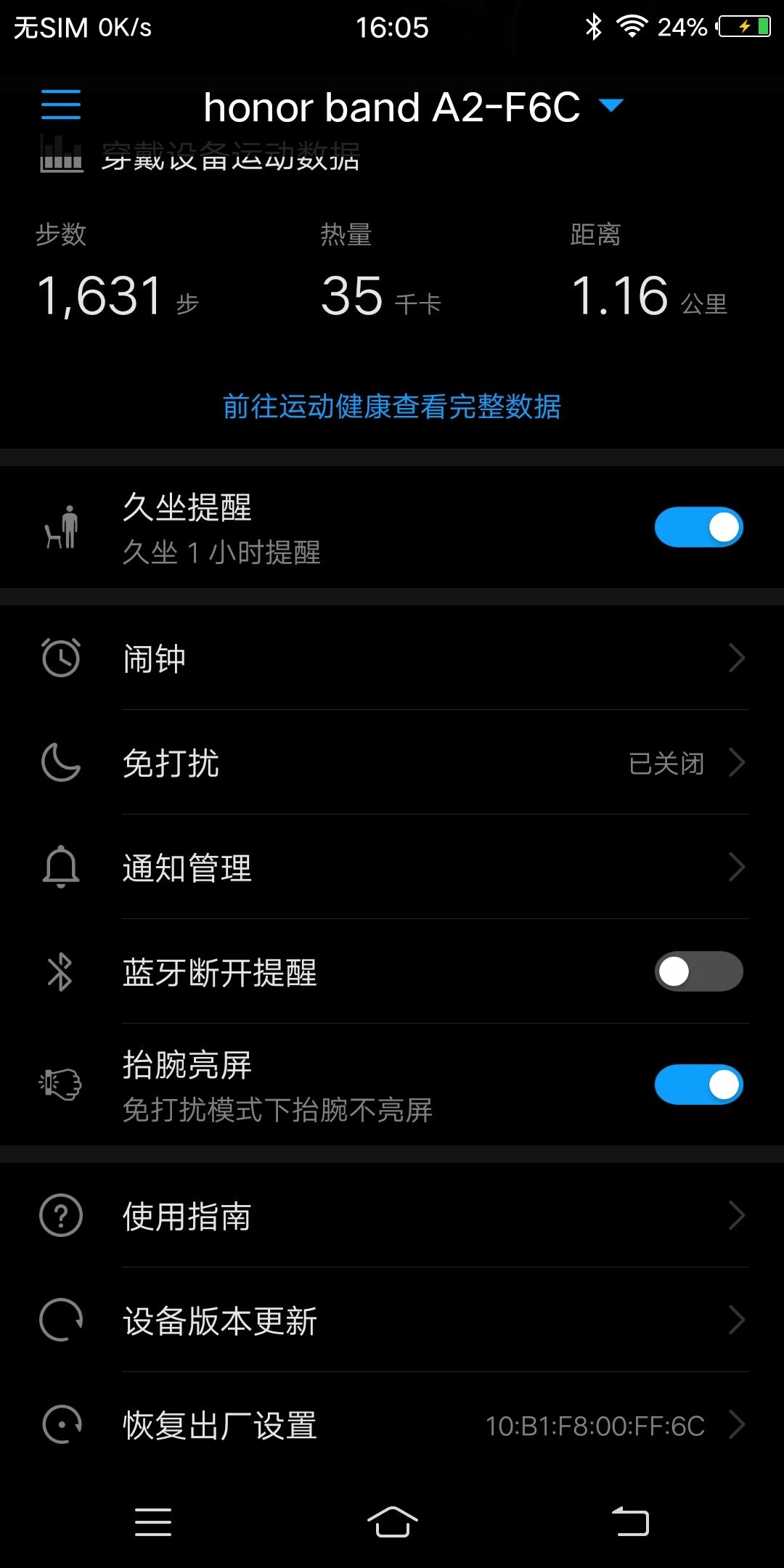The image size is (784, 1568).
Task: Open the hamburger drawer menu
Action: [x=61, y=105]
